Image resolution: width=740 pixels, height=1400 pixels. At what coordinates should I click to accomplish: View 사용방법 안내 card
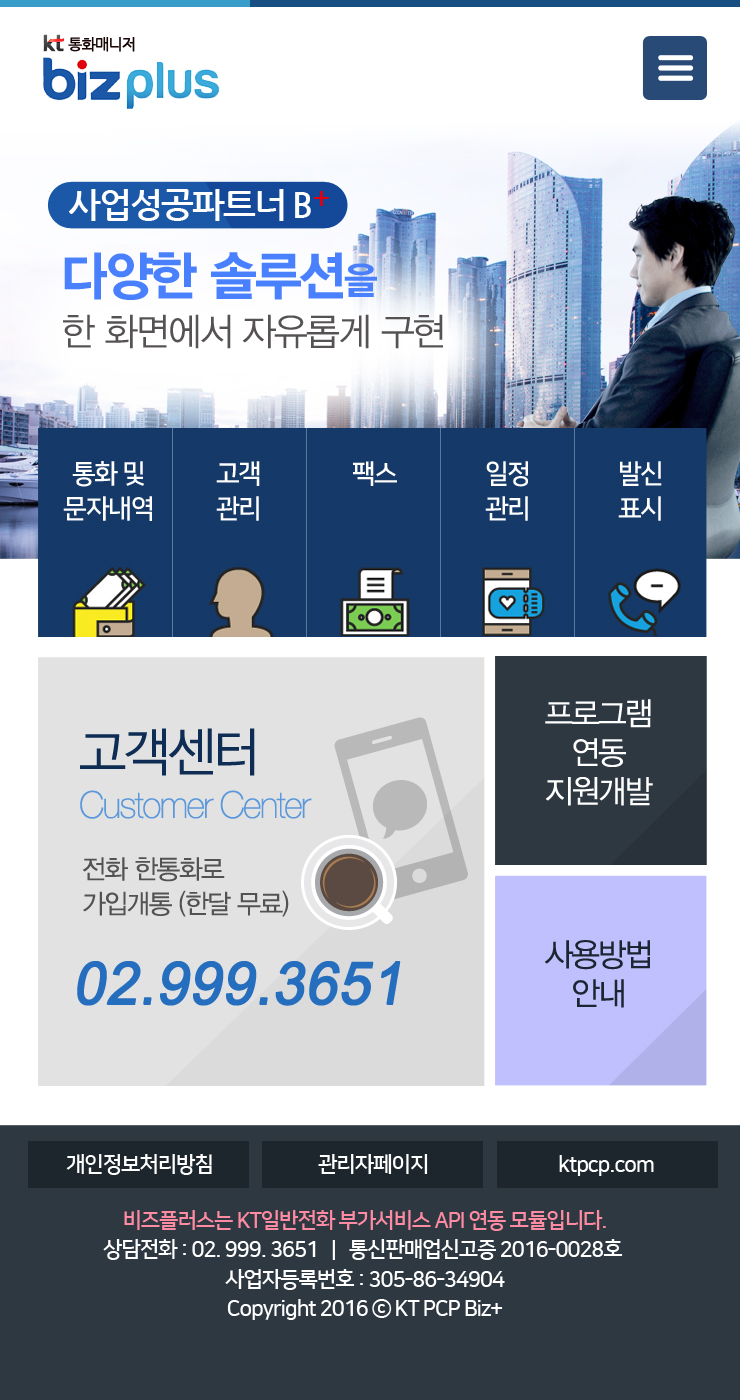[x=600, y=980]
